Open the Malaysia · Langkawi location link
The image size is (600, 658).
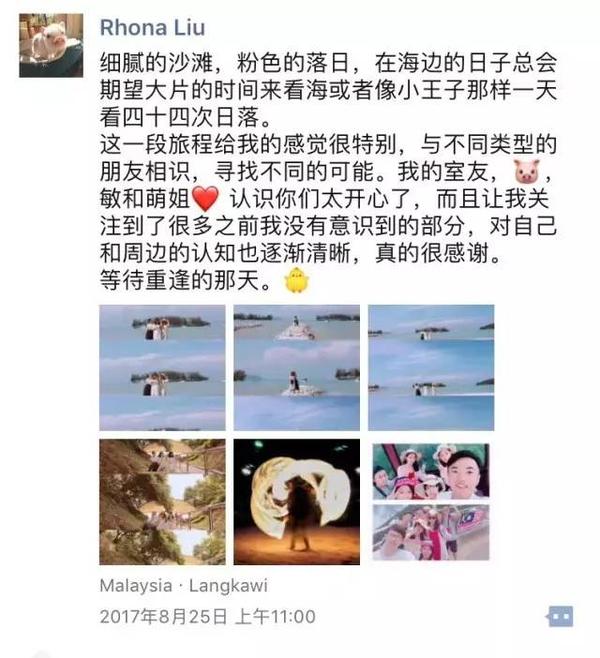184,586
